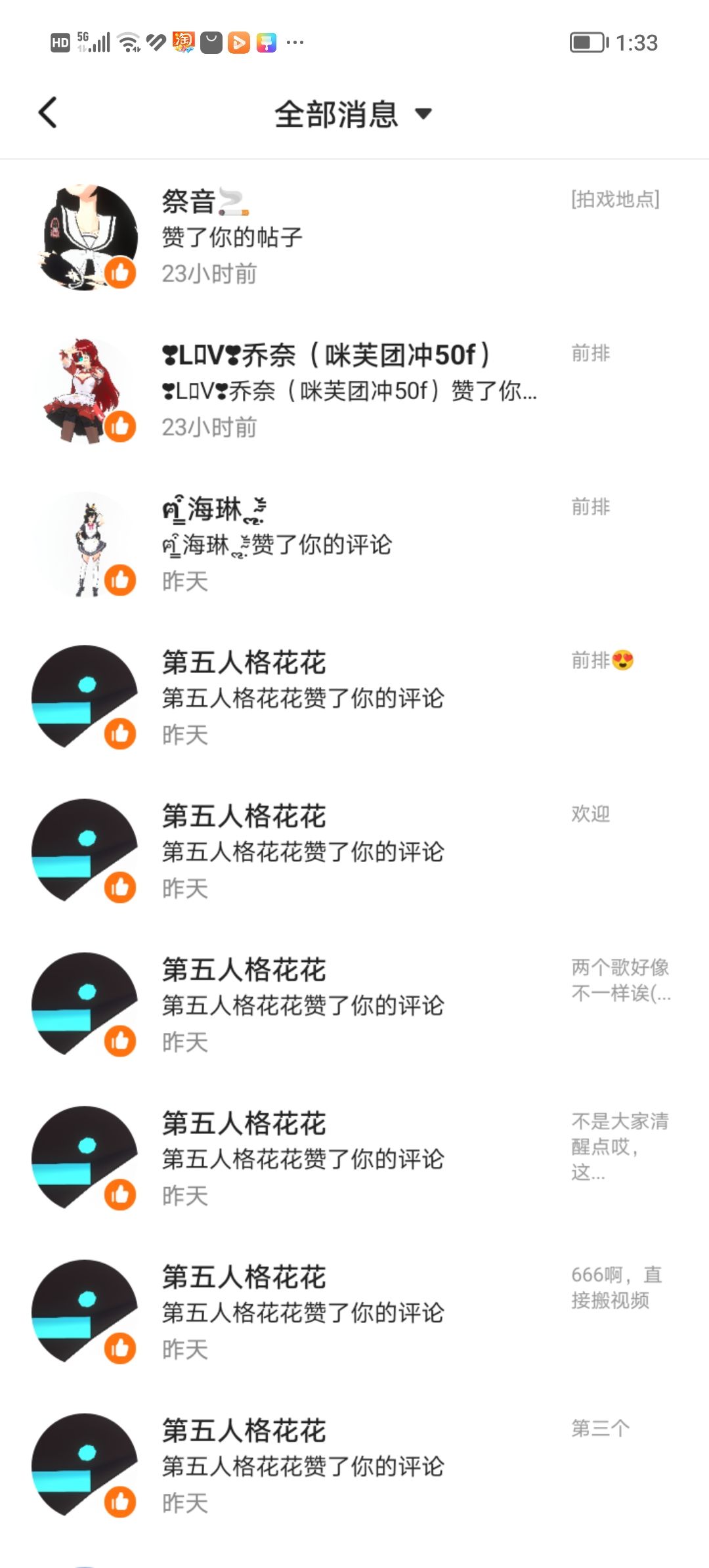709x1568 pixels.
Task: Open 第五人格花花's like on comment 欢迎
Action: 354,852
